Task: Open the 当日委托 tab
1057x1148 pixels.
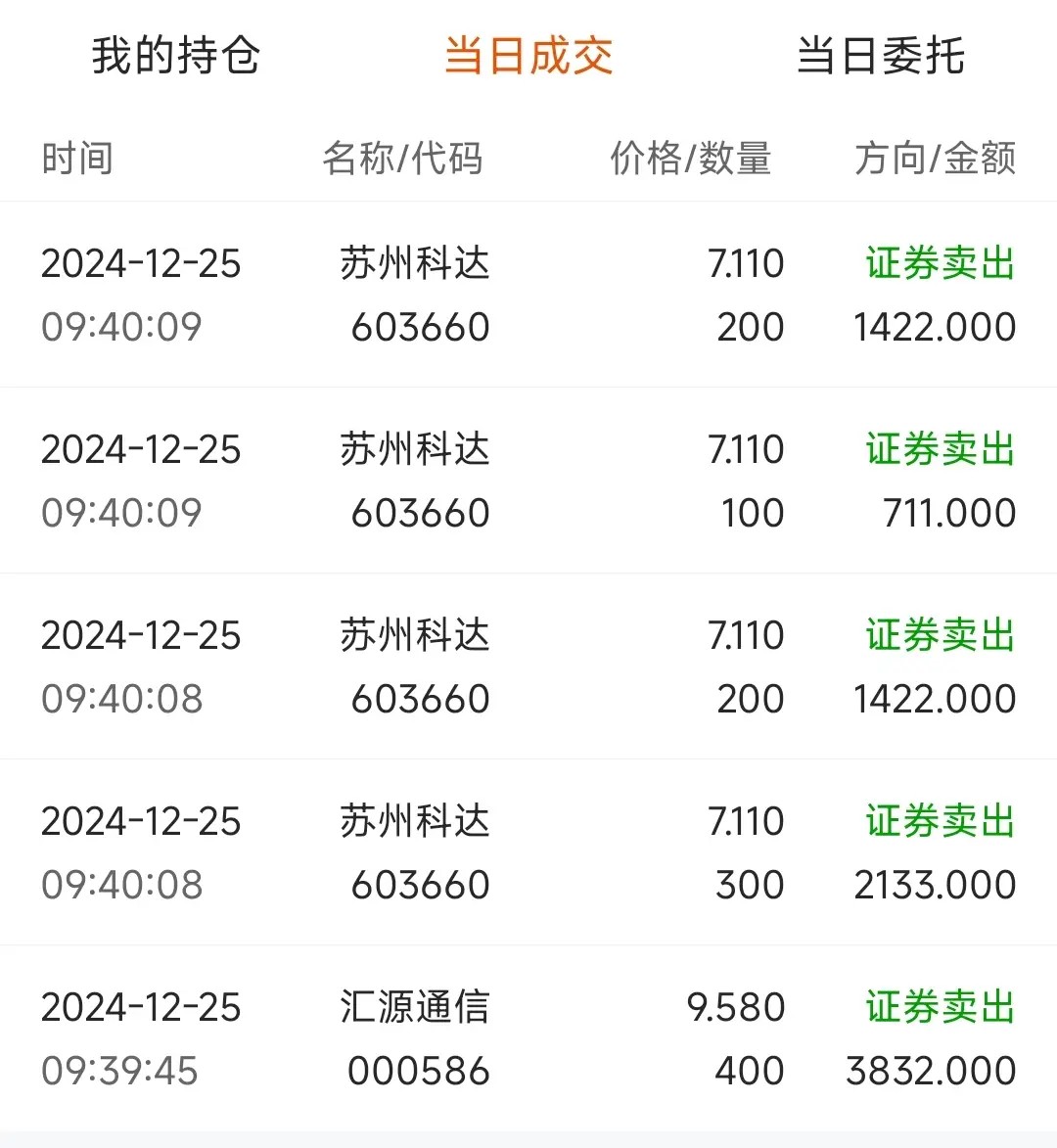Action: click(881, 56)
